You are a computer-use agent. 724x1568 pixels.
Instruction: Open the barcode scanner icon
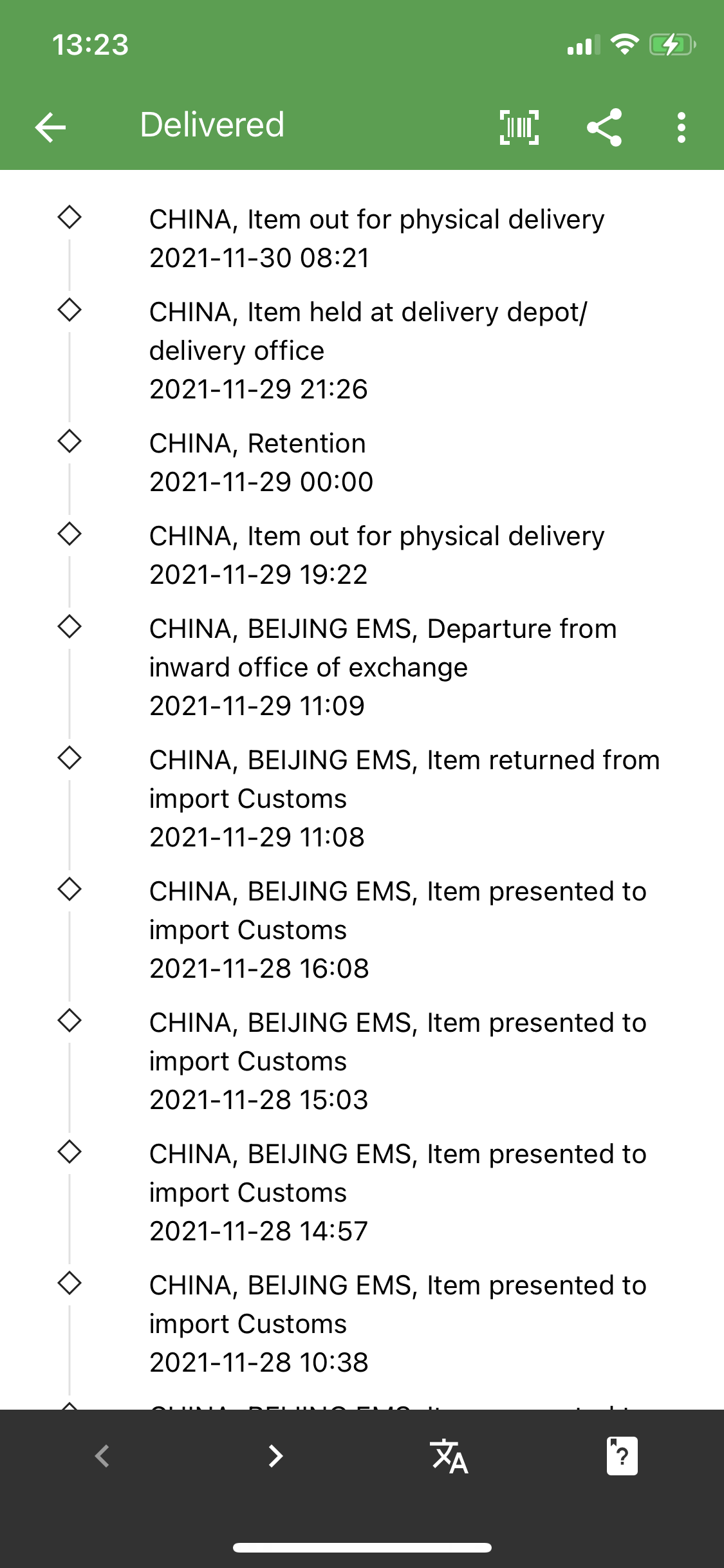[519, 127]
